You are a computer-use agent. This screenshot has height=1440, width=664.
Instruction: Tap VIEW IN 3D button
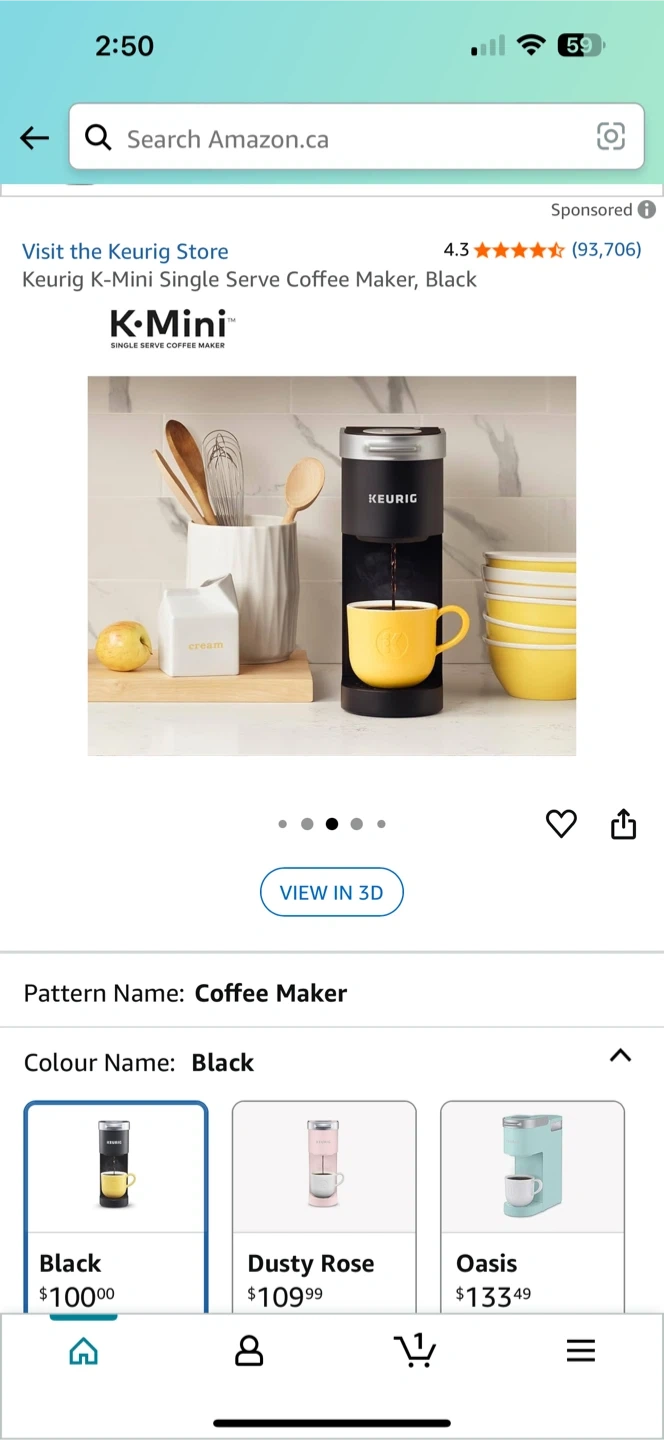tap(331, 892)
